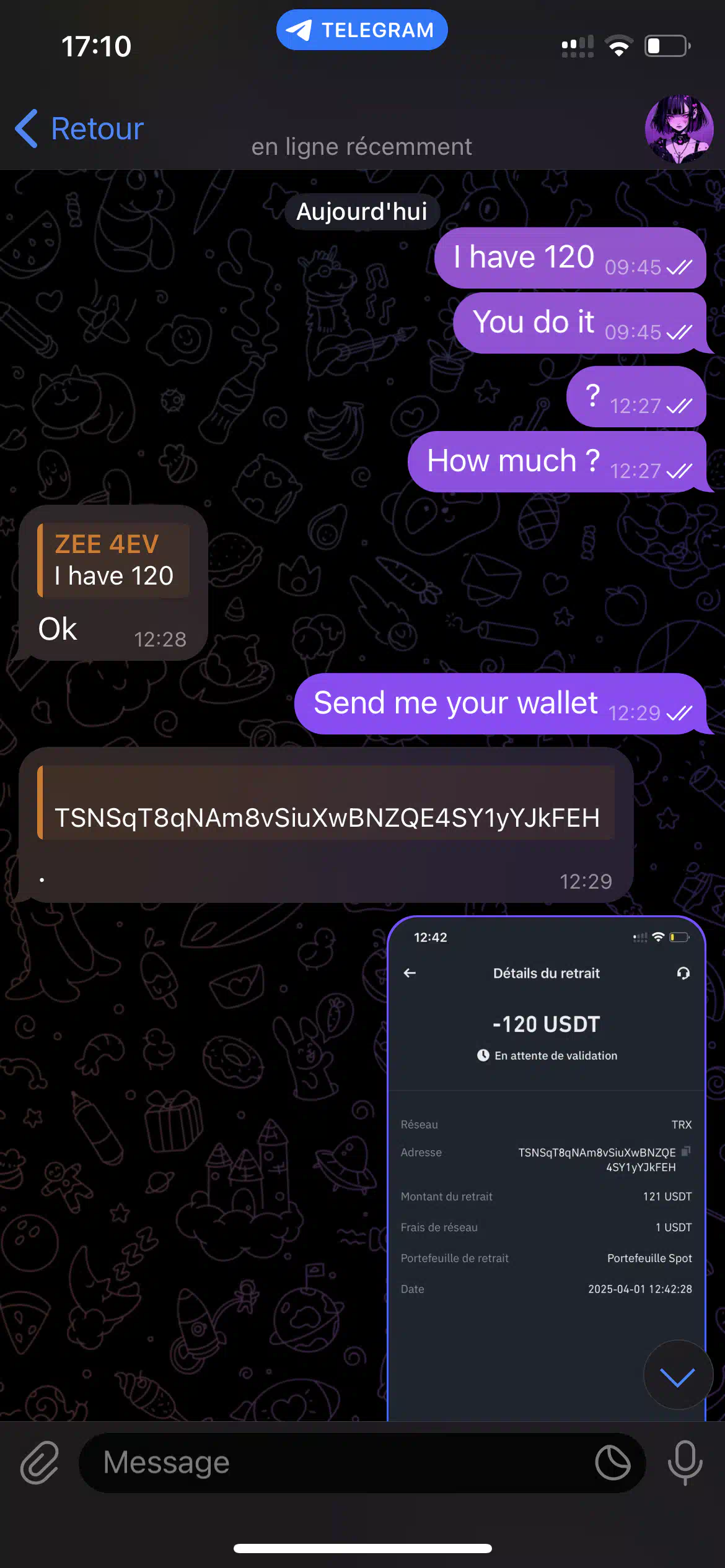
Task: Open the withdrawal details screenshot image
Action: point(547,1169)
